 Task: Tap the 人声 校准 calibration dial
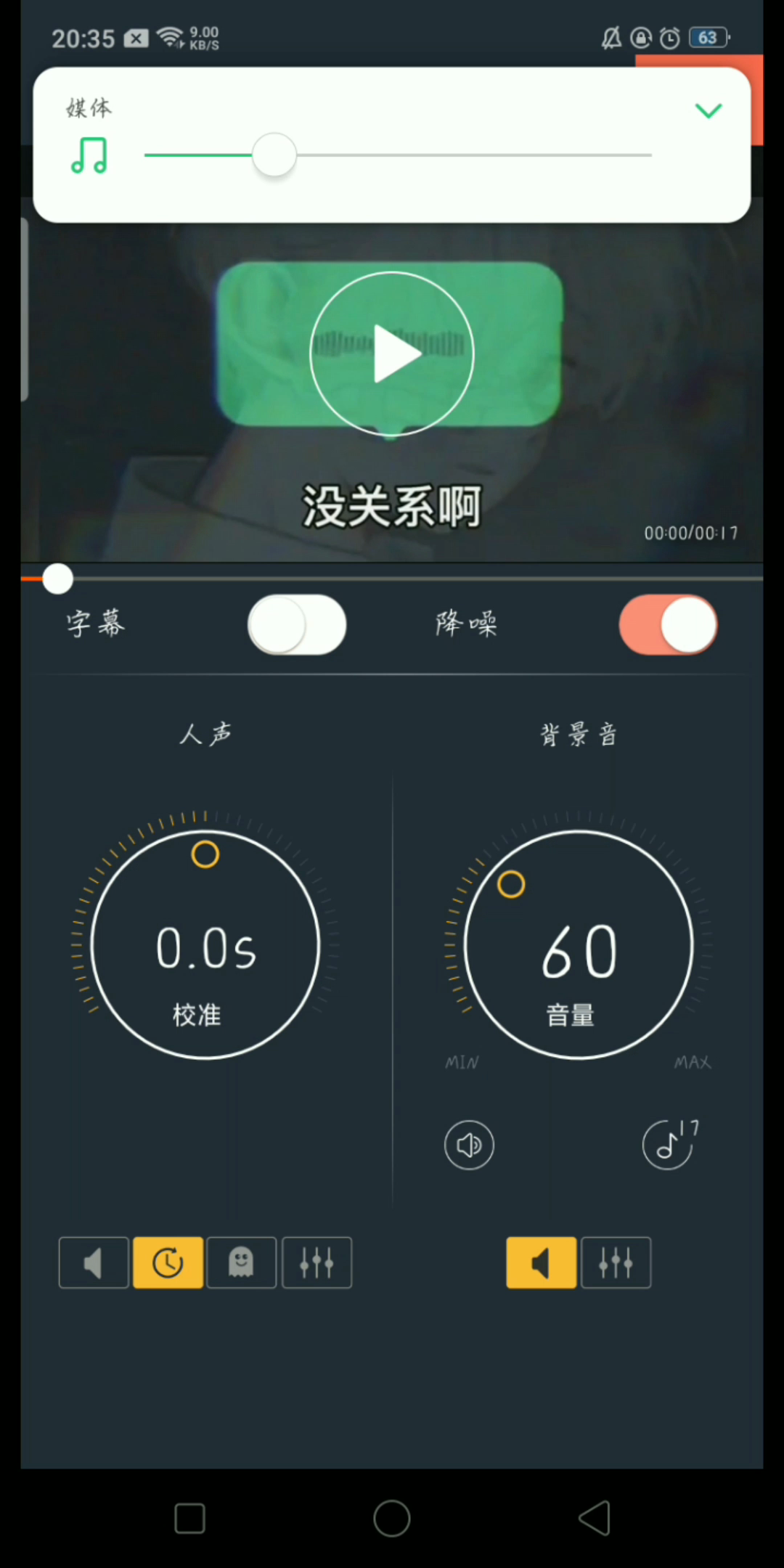click(x=205, y=944)
